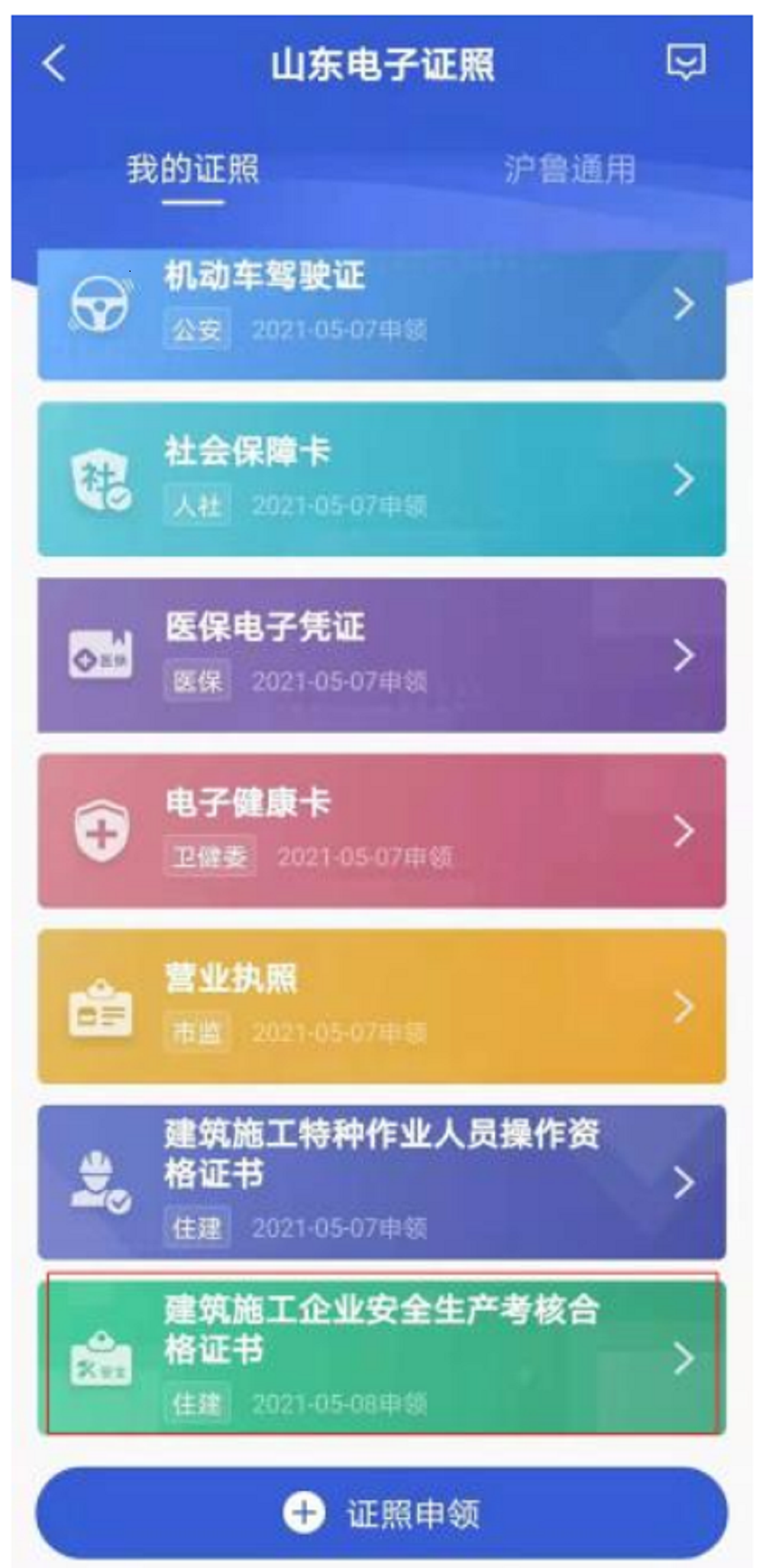View the 营业执照 license card
The width and height of the screenshot is (779, 1568).
point(382,1006)
